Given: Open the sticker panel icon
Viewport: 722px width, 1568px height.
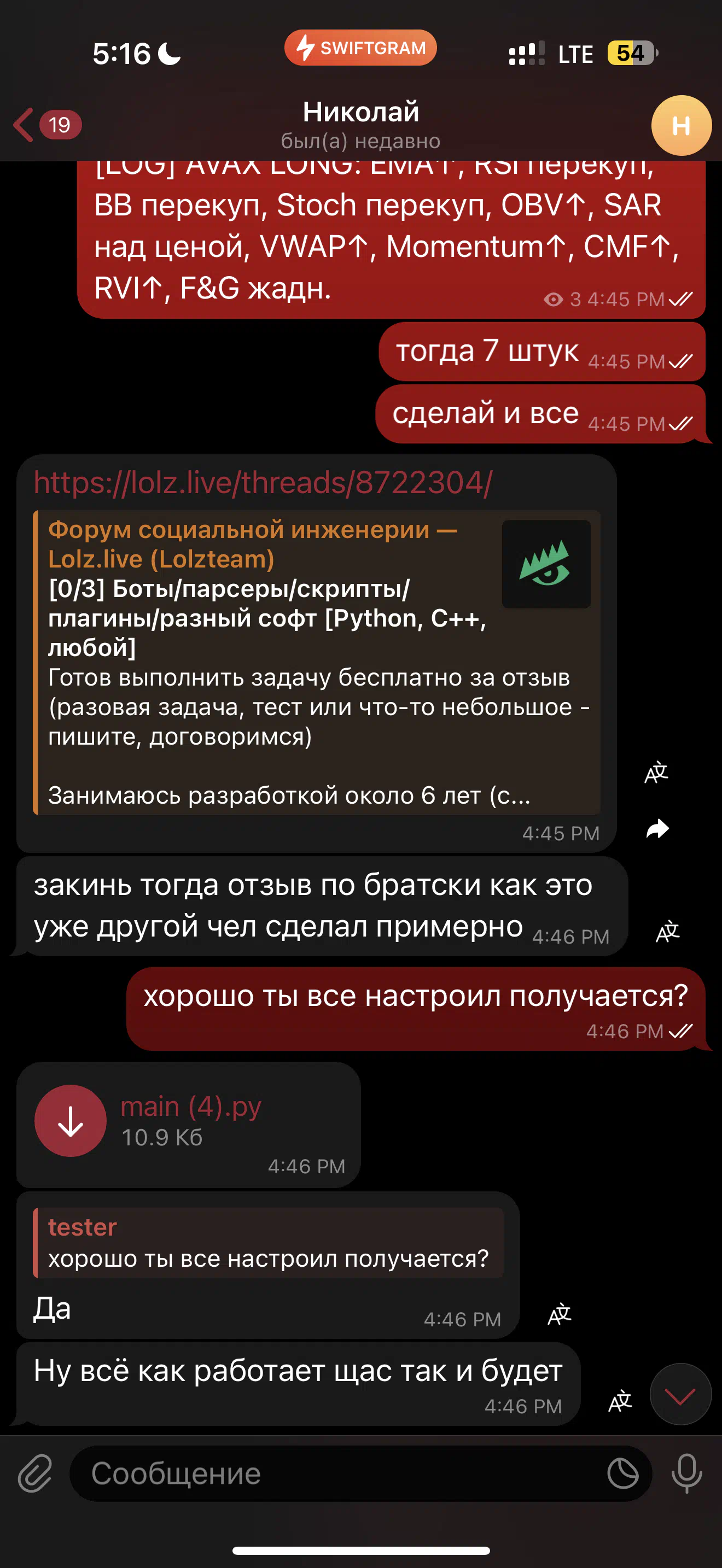Looking at the screenshot, I should (623, 1473).
